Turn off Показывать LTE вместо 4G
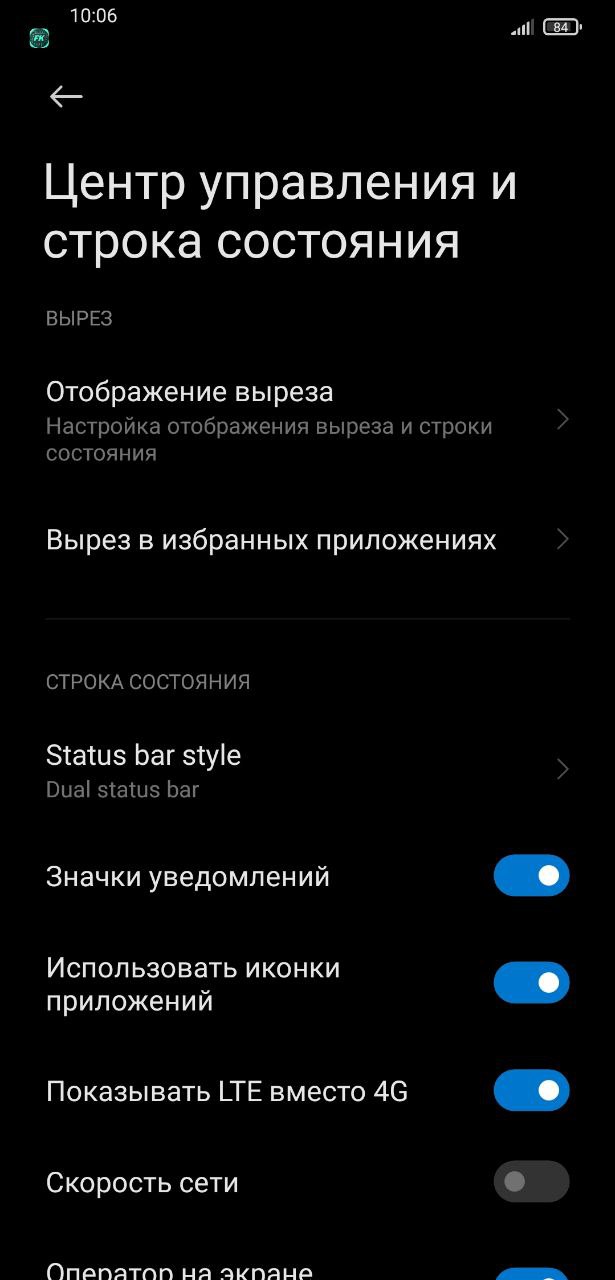Image resolution: width=615 pixels, height=1280 pixels. click(531, 1090)
